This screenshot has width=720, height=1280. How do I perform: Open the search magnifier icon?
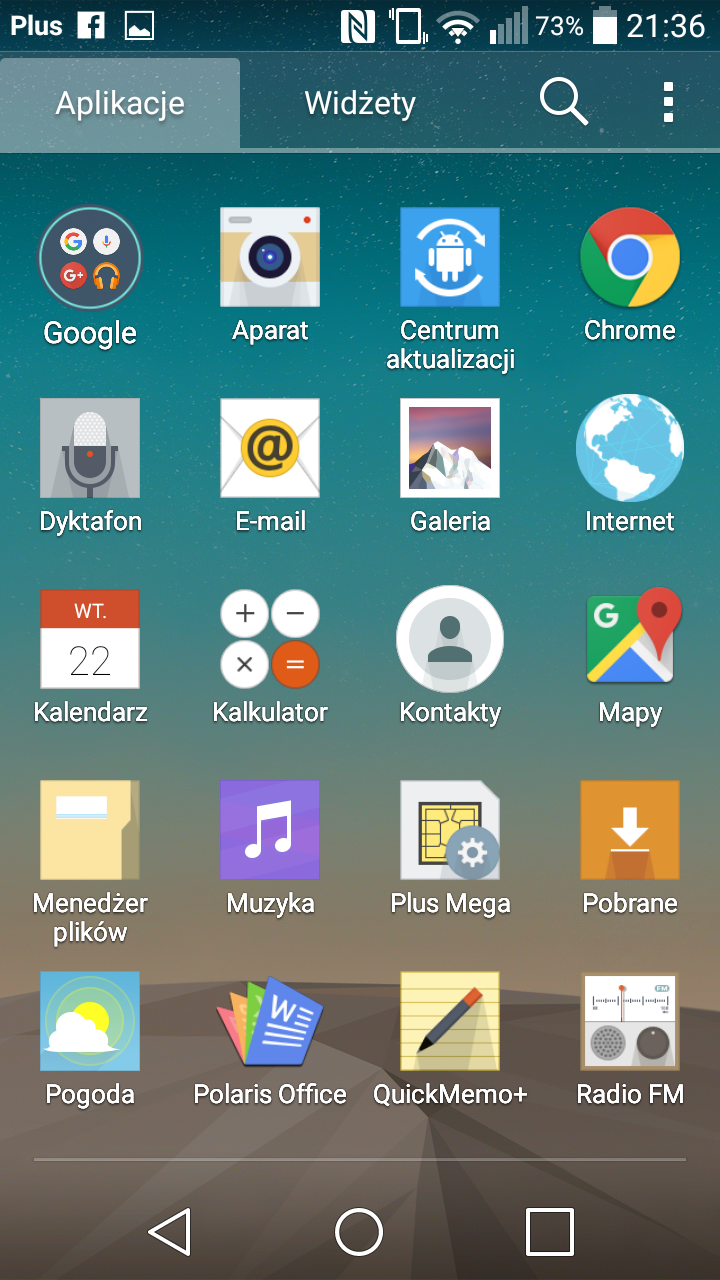click(564, 103)
